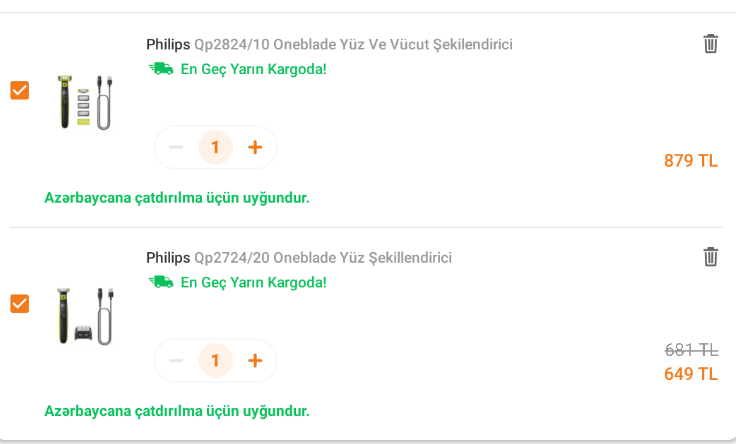Decrease quantity of Qp2824/10 Oneblade
The image size is (736, 444).
tap(176, 147)
